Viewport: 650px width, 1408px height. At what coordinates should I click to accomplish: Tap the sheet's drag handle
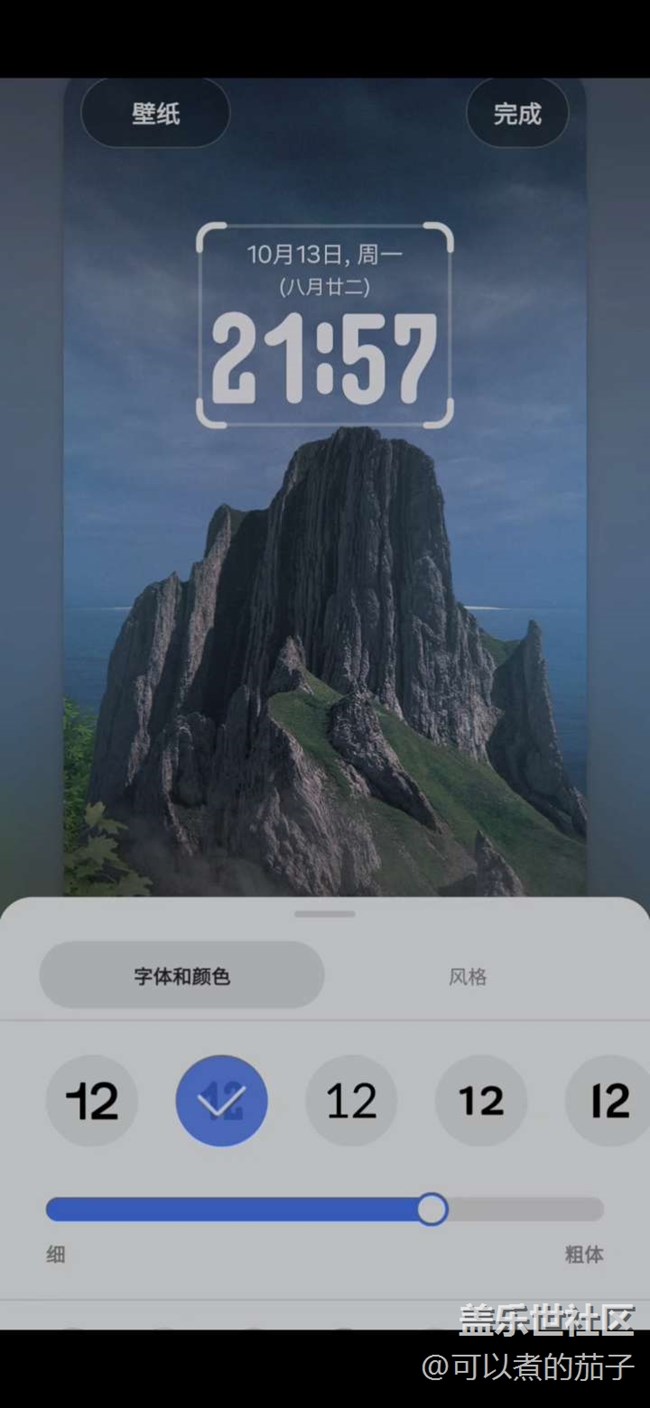point(325,914)
